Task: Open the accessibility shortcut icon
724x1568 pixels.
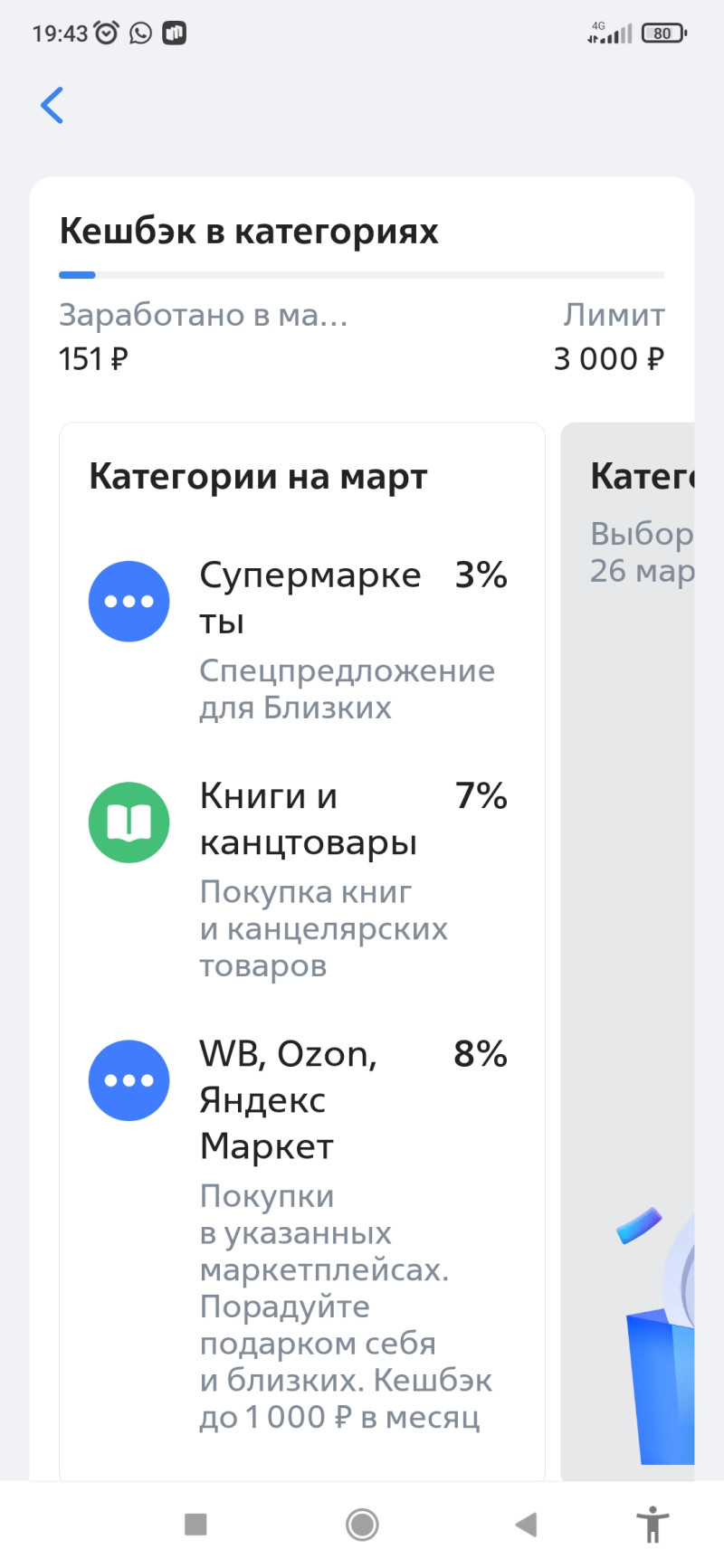Action: point(652,1525)
